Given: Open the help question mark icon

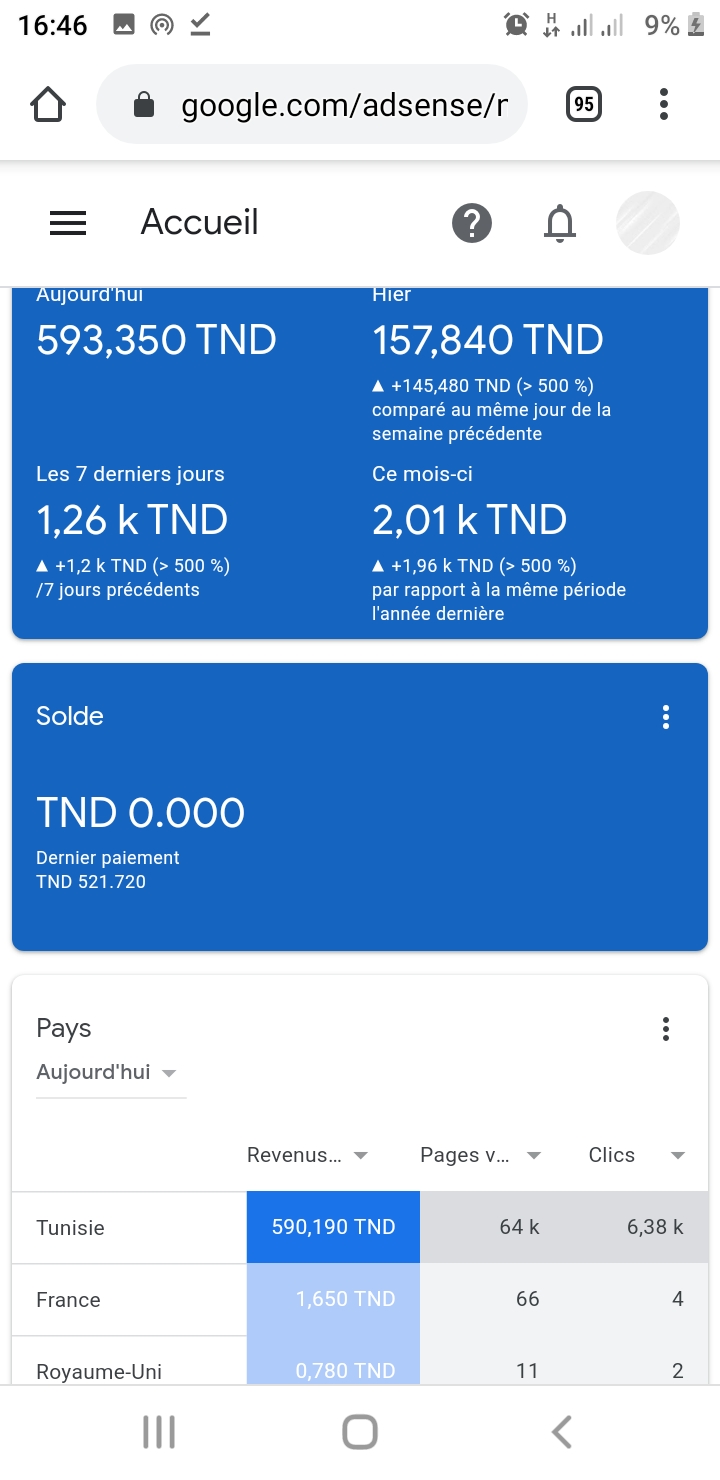Looking at the screenshot, I should (472, 223).
